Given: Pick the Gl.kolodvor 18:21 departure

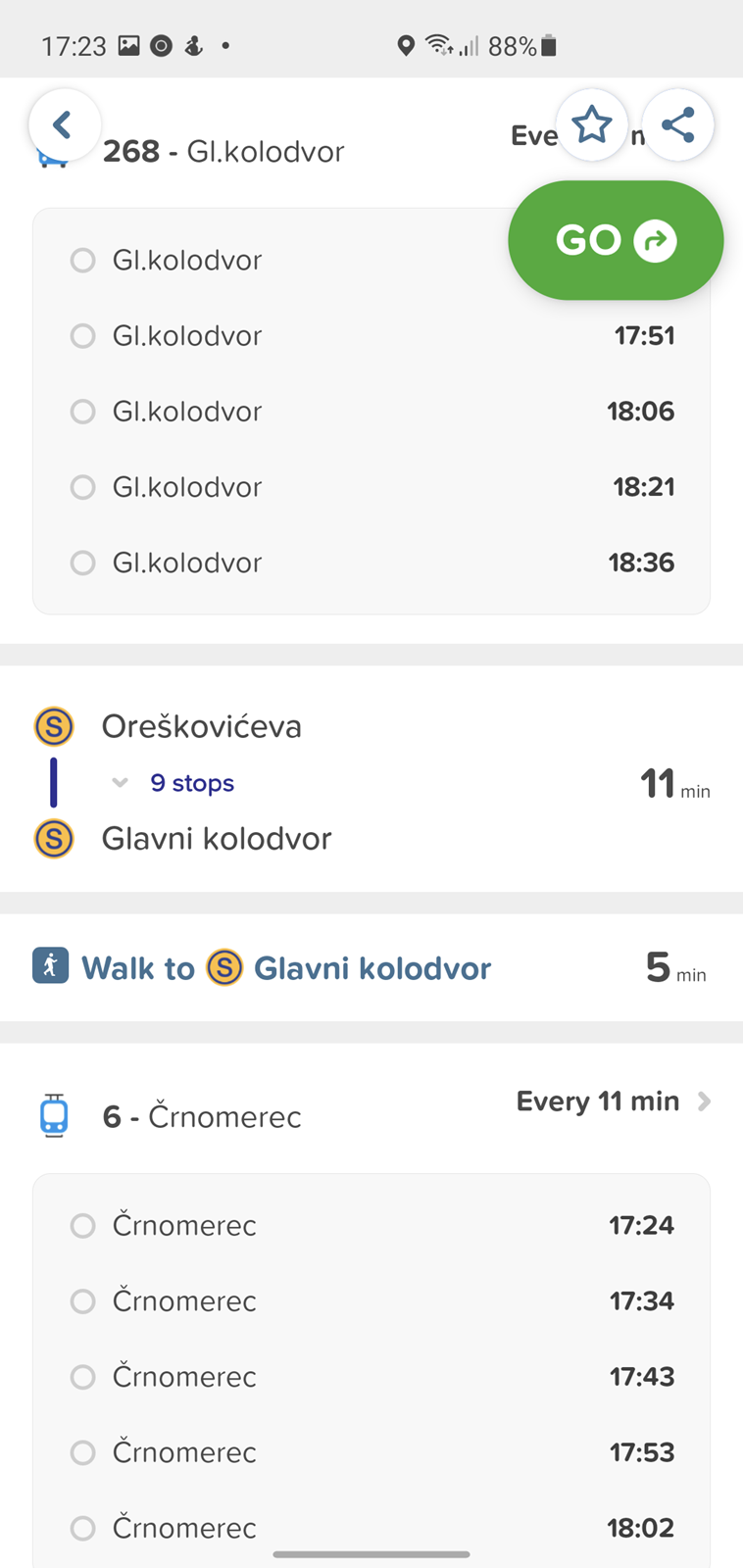Looking at the screenshot, I should [x=371, y=487].
